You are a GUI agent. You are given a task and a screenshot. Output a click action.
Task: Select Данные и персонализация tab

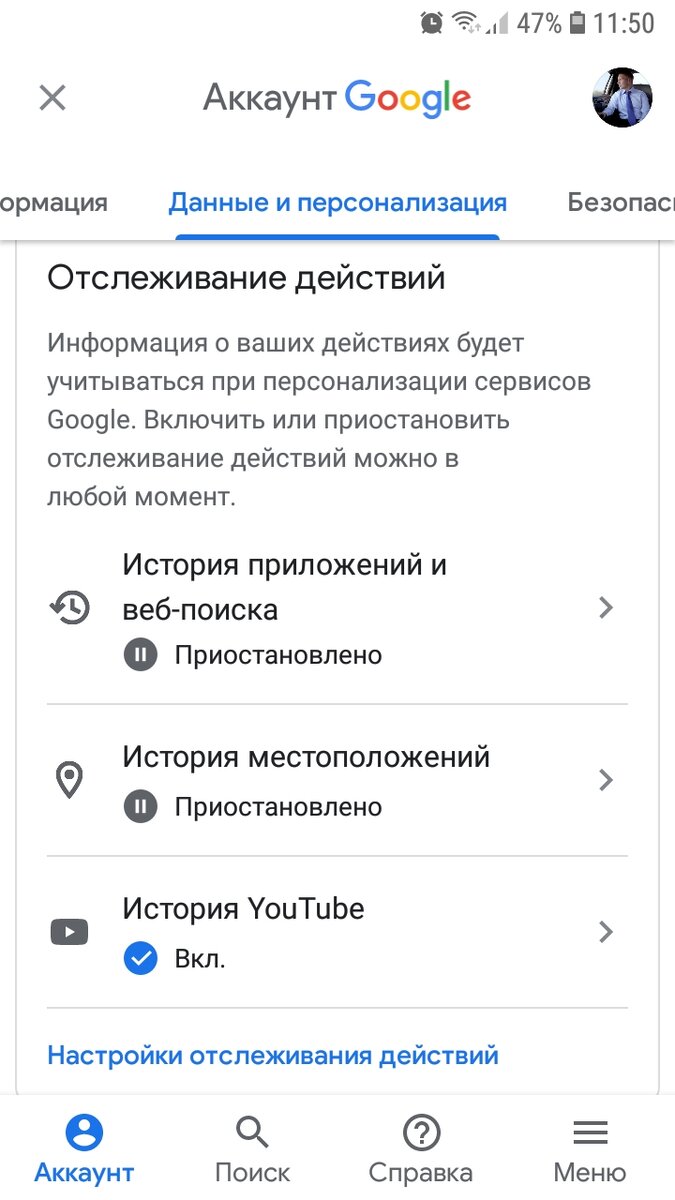pyautogui.click(x=337, y=203)
